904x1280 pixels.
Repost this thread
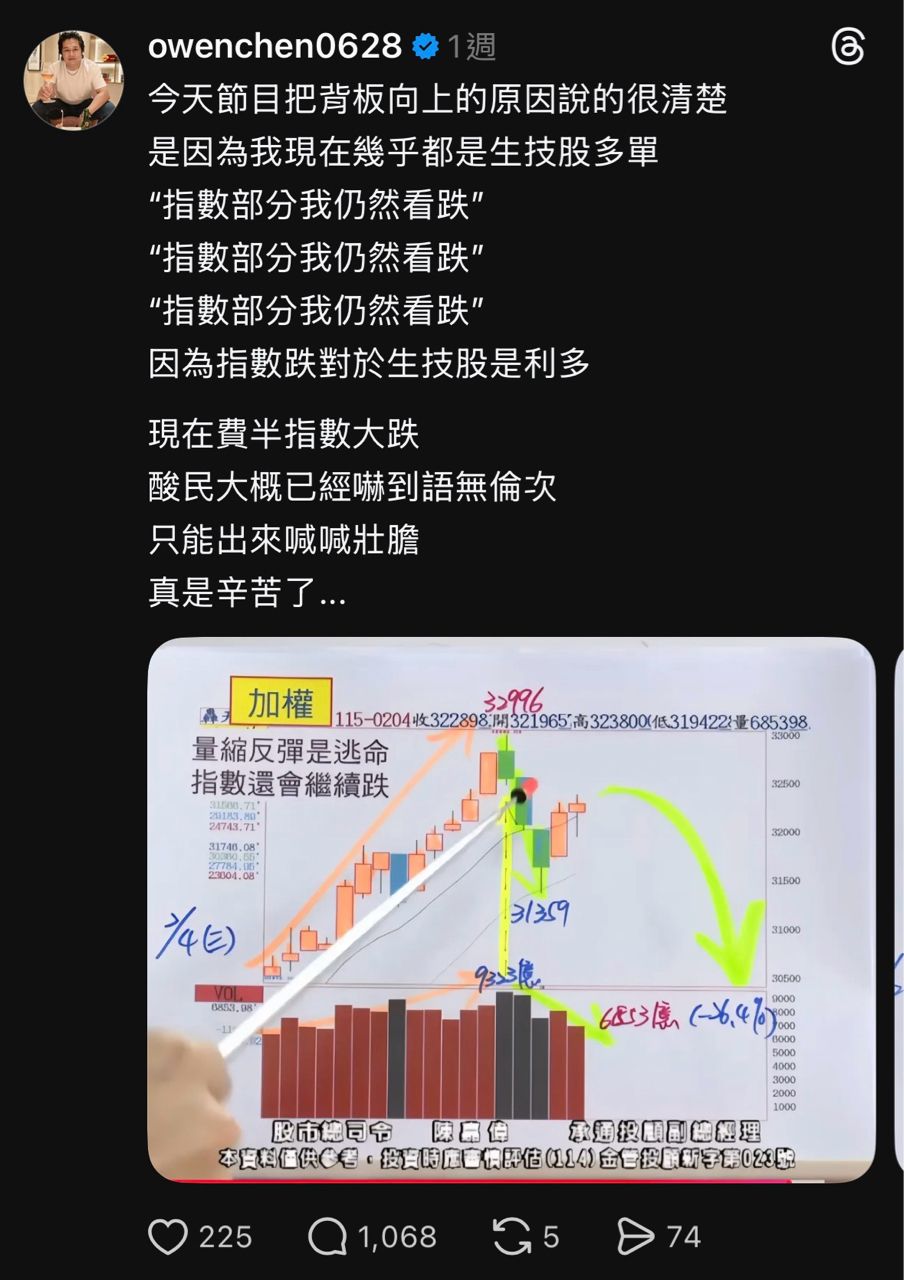coord(511,1237)
